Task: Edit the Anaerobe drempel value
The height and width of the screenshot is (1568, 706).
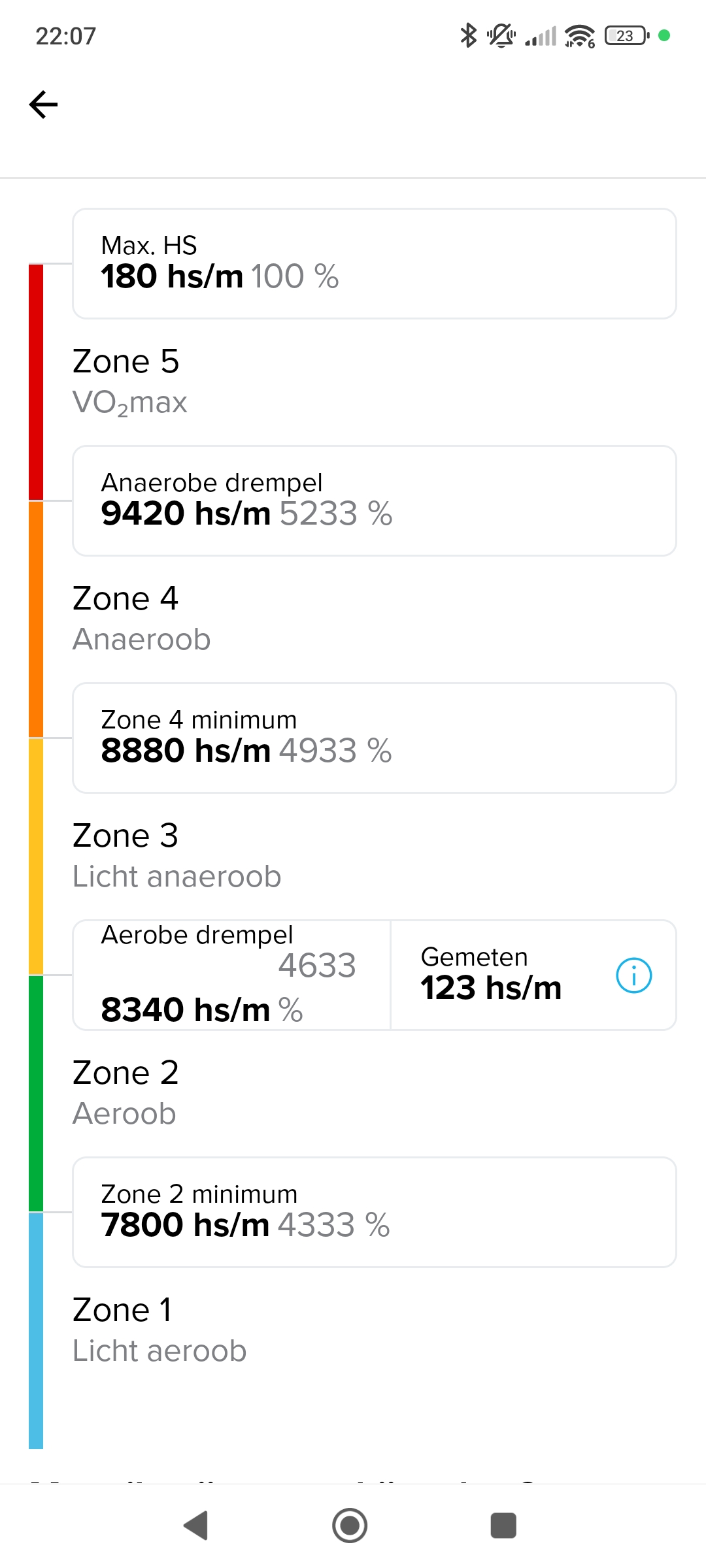Action: click(x=374, y=501)
